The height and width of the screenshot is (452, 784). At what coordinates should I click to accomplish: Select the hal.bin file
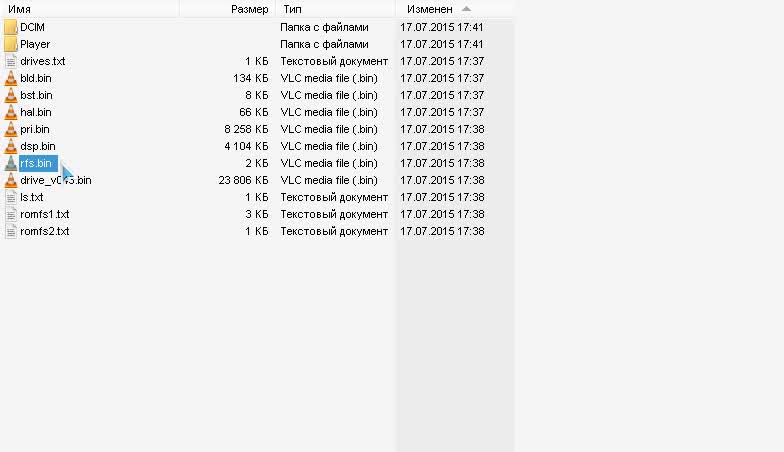click(35, 112)
